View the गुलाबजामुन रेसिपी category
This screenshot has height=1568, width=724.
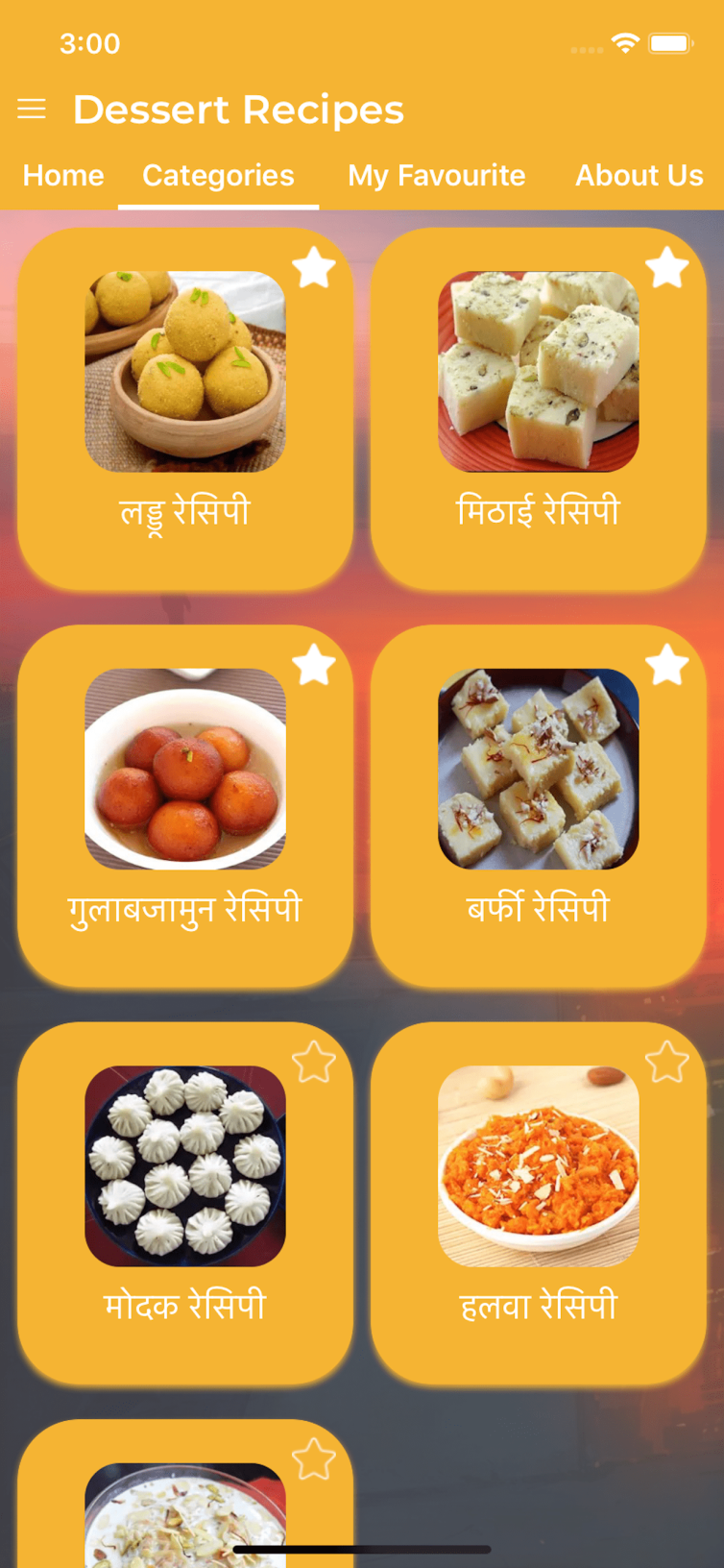click(185, 807)
